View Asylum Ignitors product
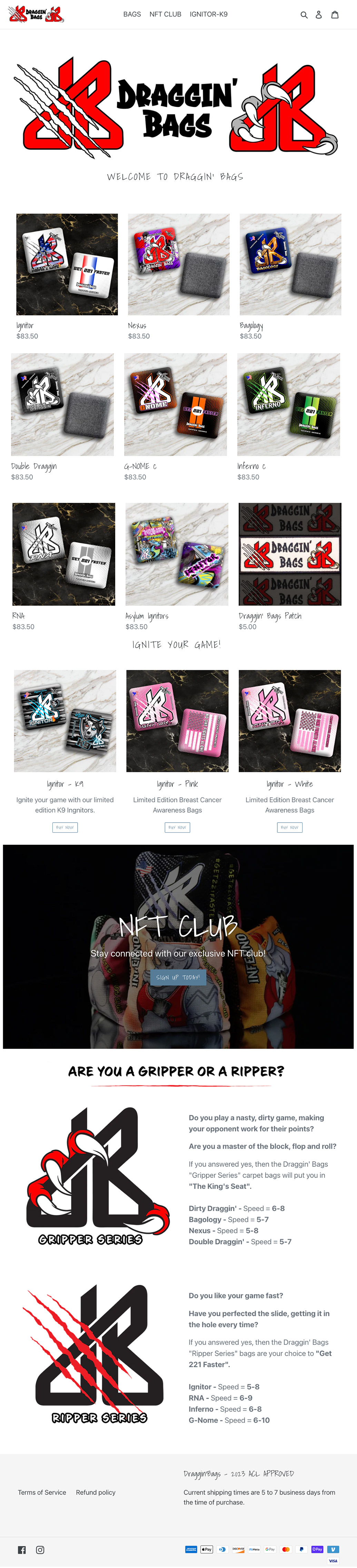 click(177, 554)
